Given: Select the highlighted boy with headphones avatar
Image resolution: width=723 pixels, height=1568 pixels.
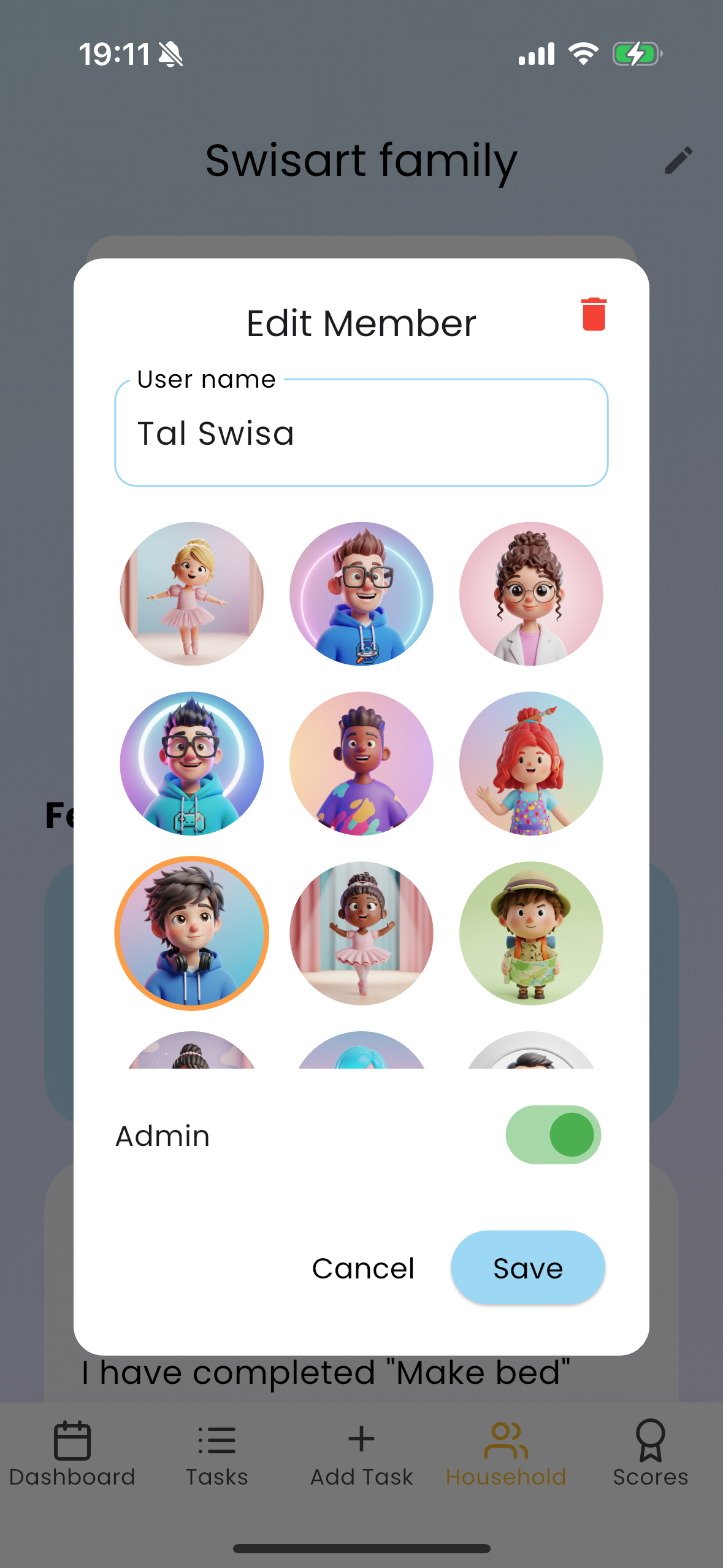Looking at the screenshot, I should 191,932.
